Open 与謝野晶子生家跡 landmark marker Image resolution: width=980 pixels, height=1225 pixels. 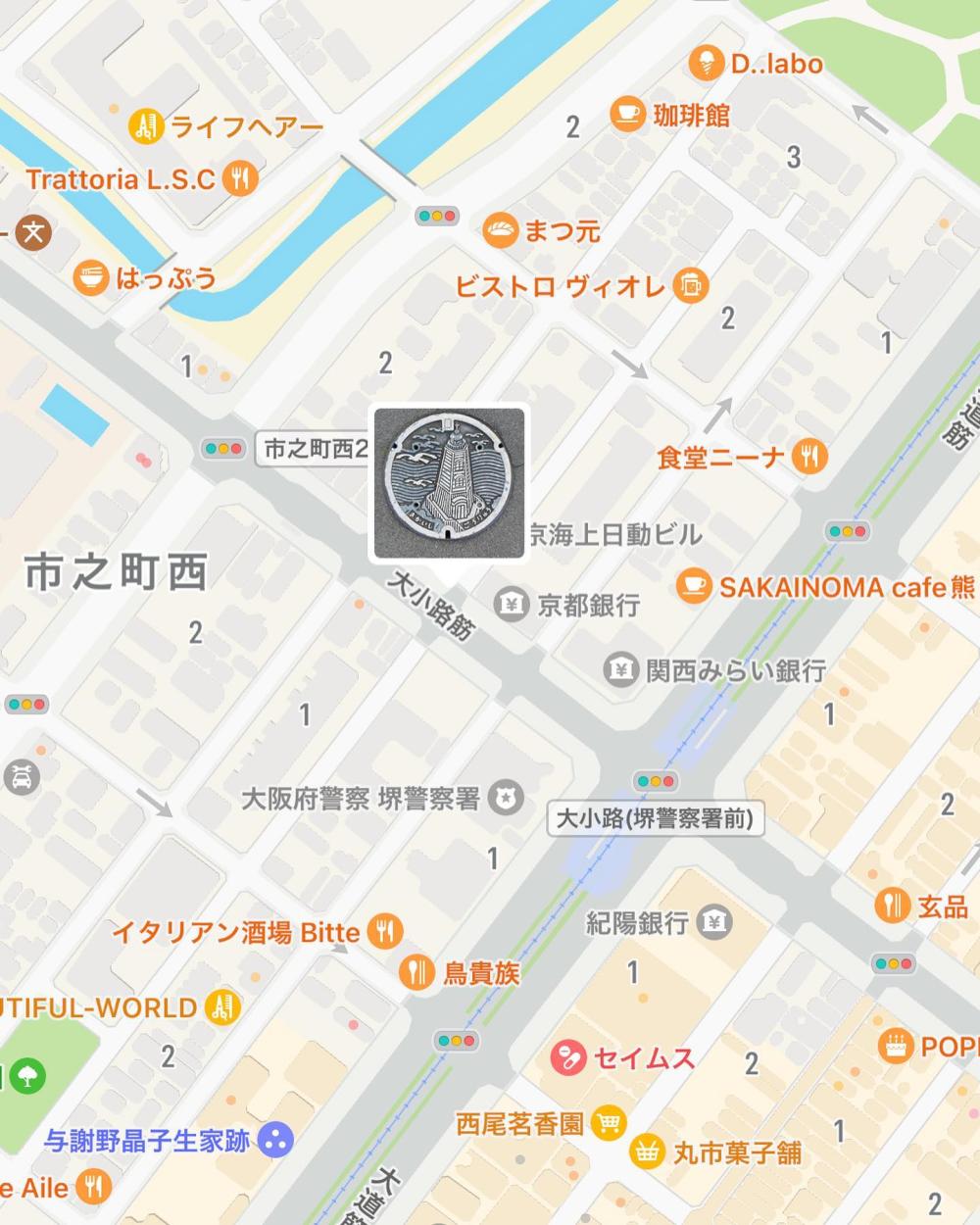coord(278,1140)
